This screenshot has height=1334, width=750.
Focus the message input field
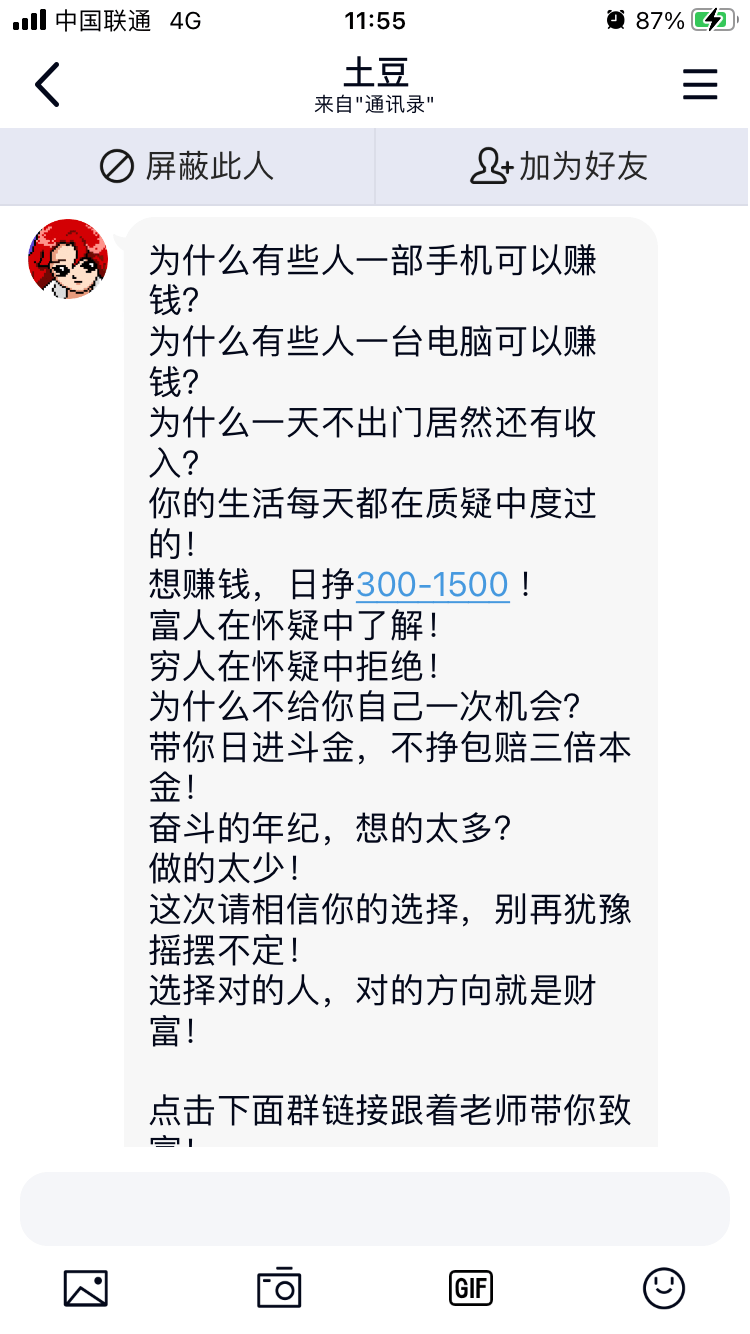coord(374,1209)
